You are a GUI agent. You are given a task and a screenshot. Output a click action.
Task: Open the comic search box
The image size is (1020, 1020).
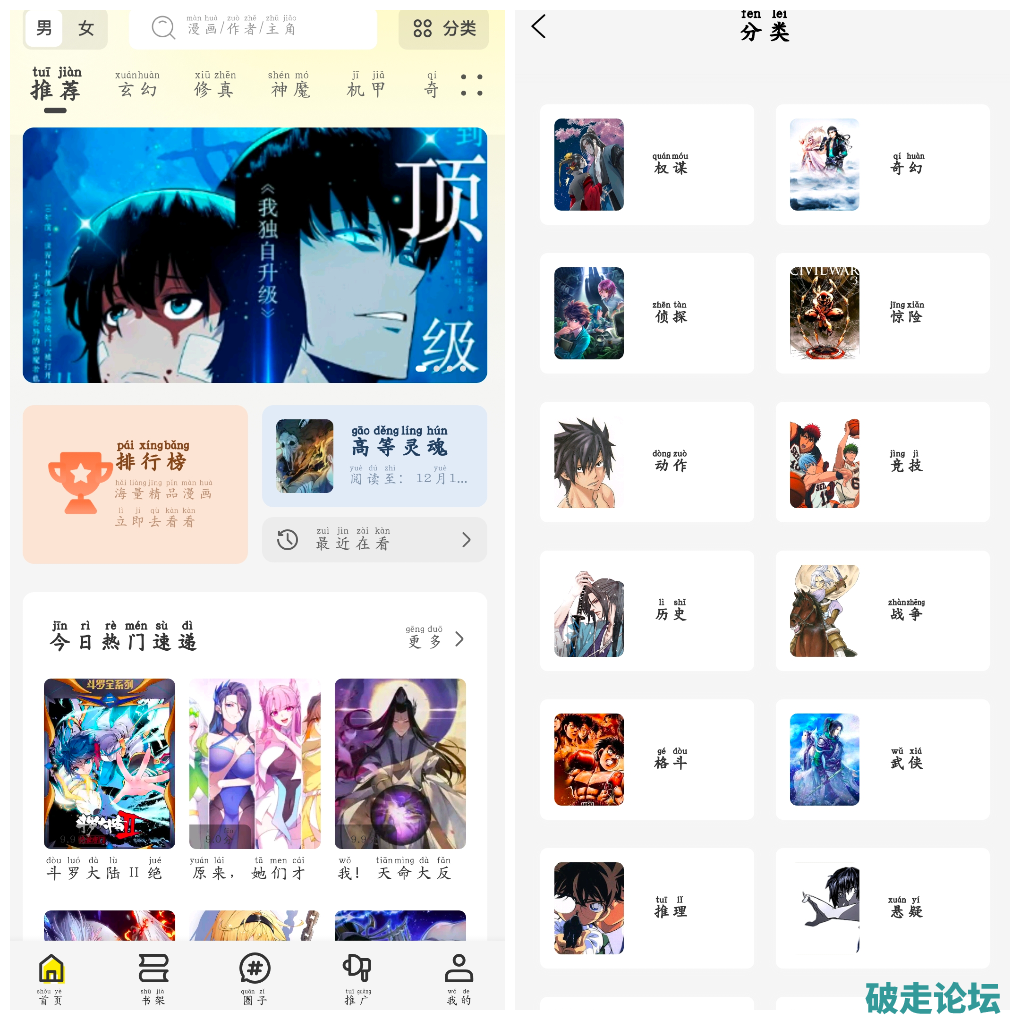(253, 28)
